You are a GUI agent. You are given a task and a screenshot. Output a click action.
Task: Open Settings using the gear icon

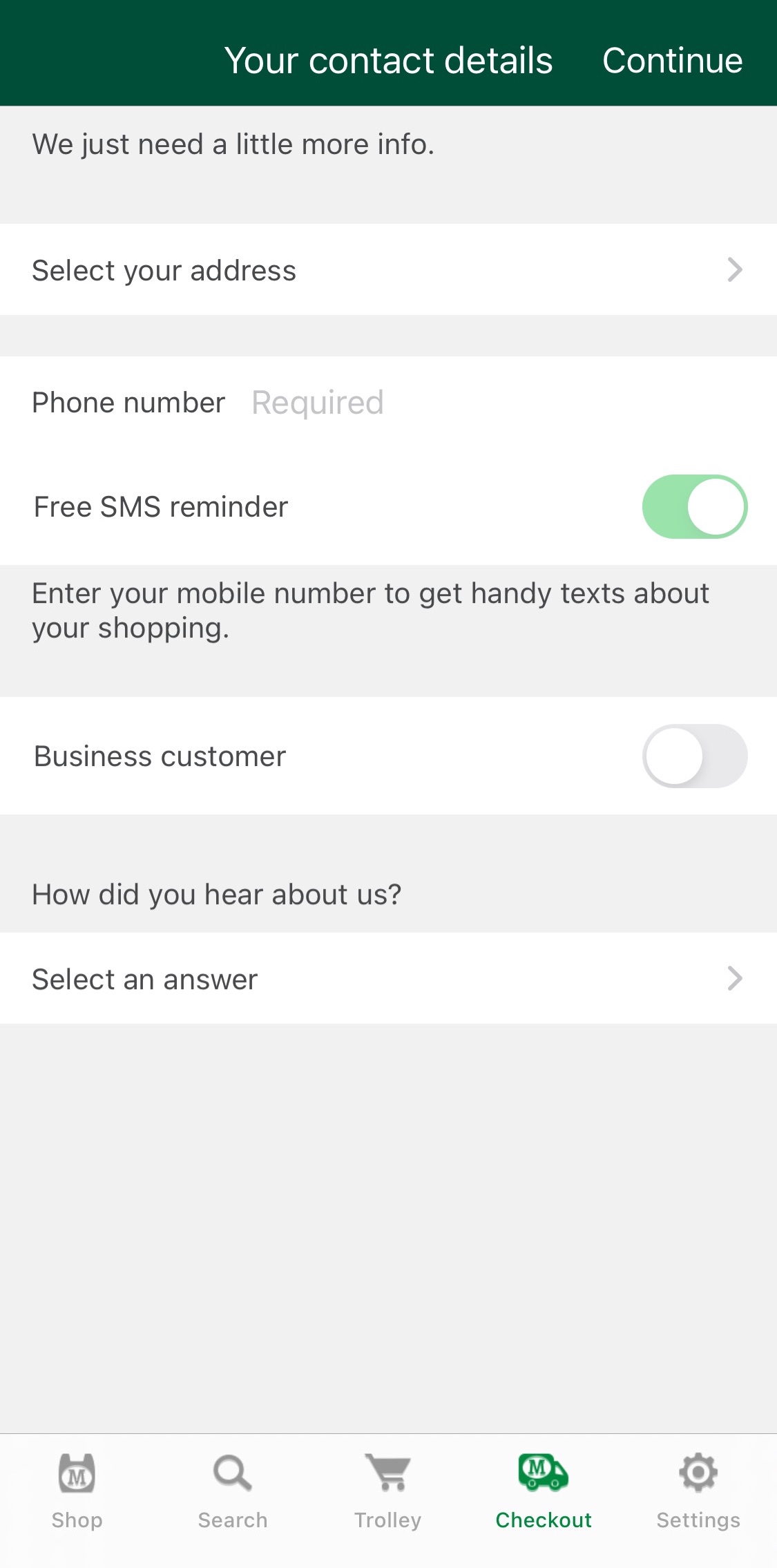pos(698,1470)
